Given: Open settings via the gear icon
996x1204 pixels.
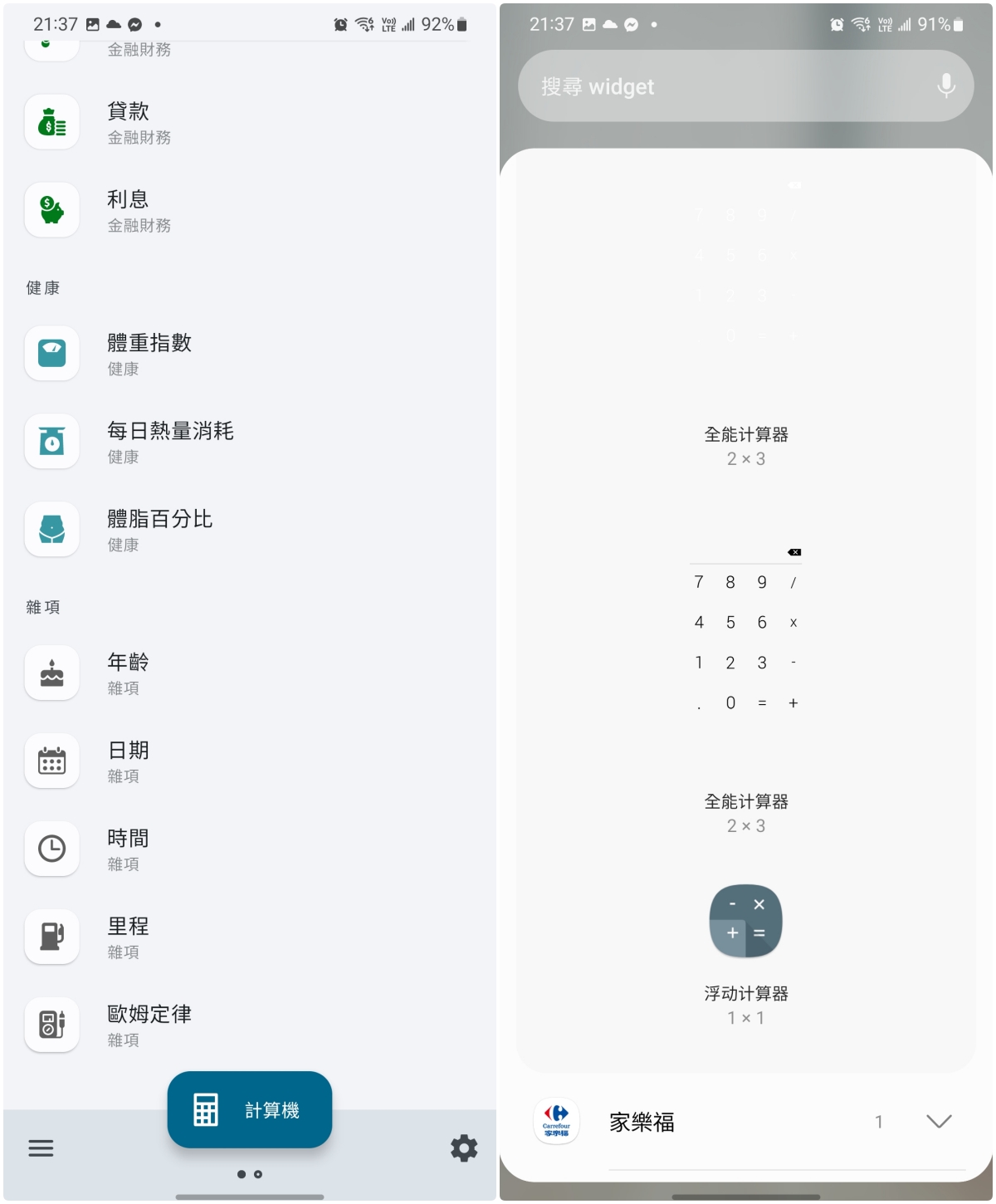Looking at the screenshot, I should (x=464, y=1148).
